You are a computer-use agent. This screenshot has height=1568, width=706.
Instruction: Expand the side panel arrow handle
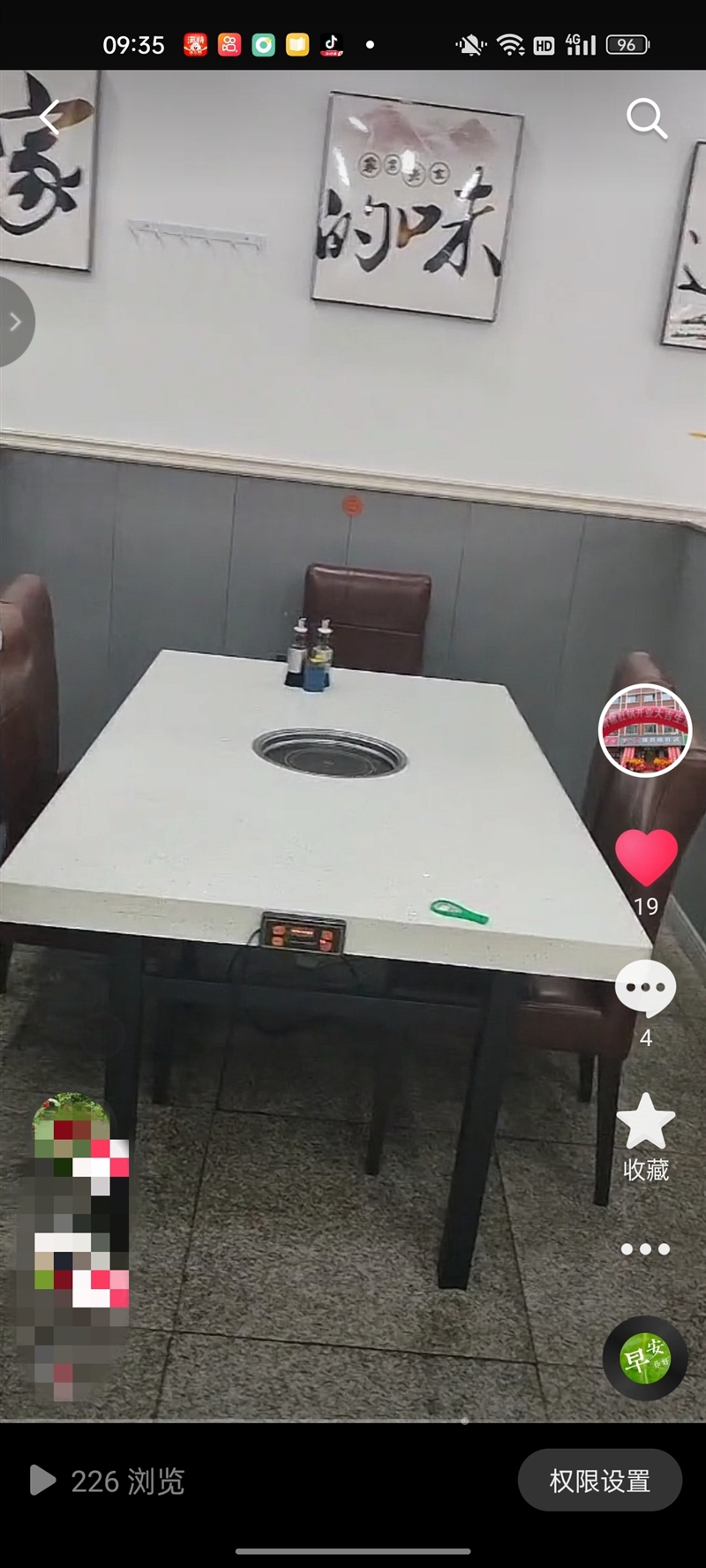point(15,322)
